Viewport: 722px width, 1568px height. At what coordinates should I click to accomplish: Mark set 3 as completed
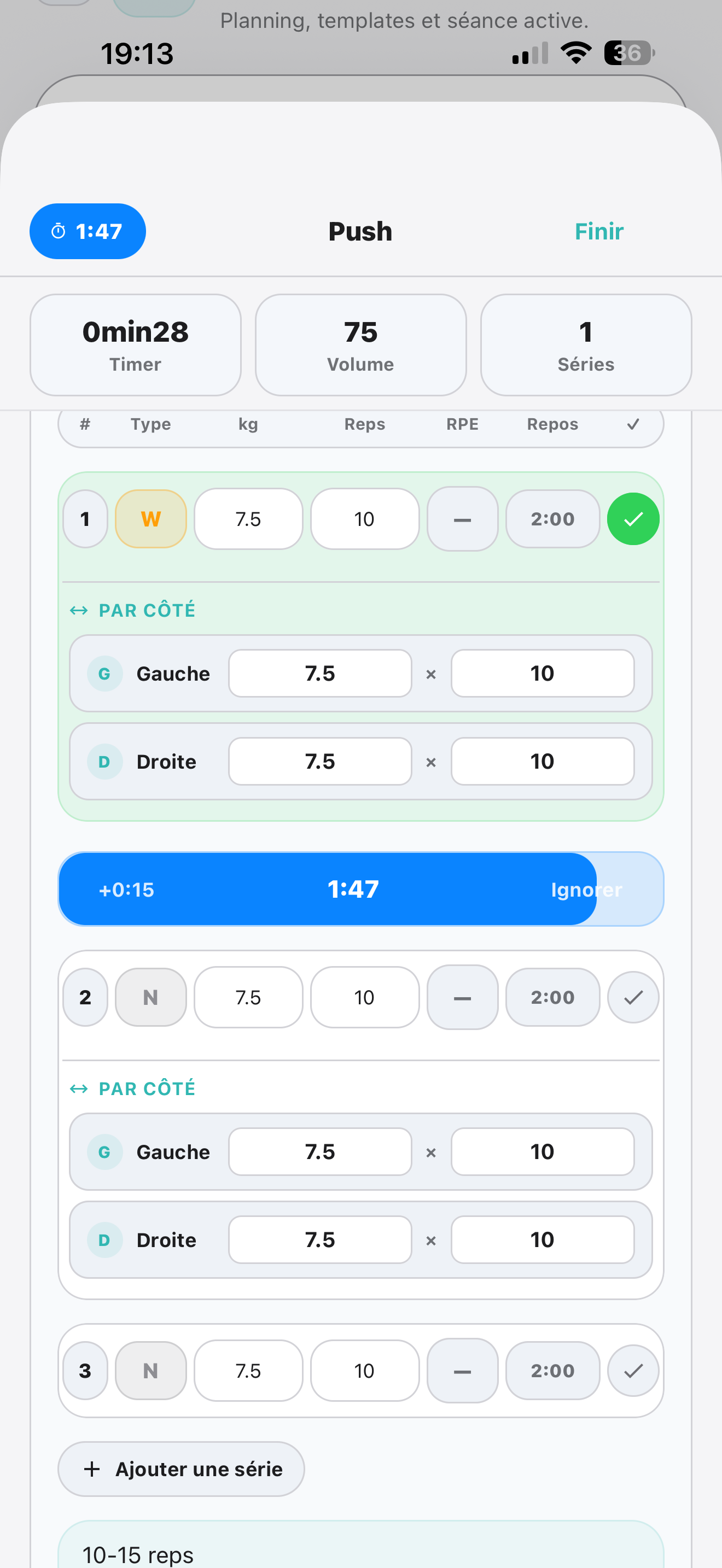(633, 1371)
